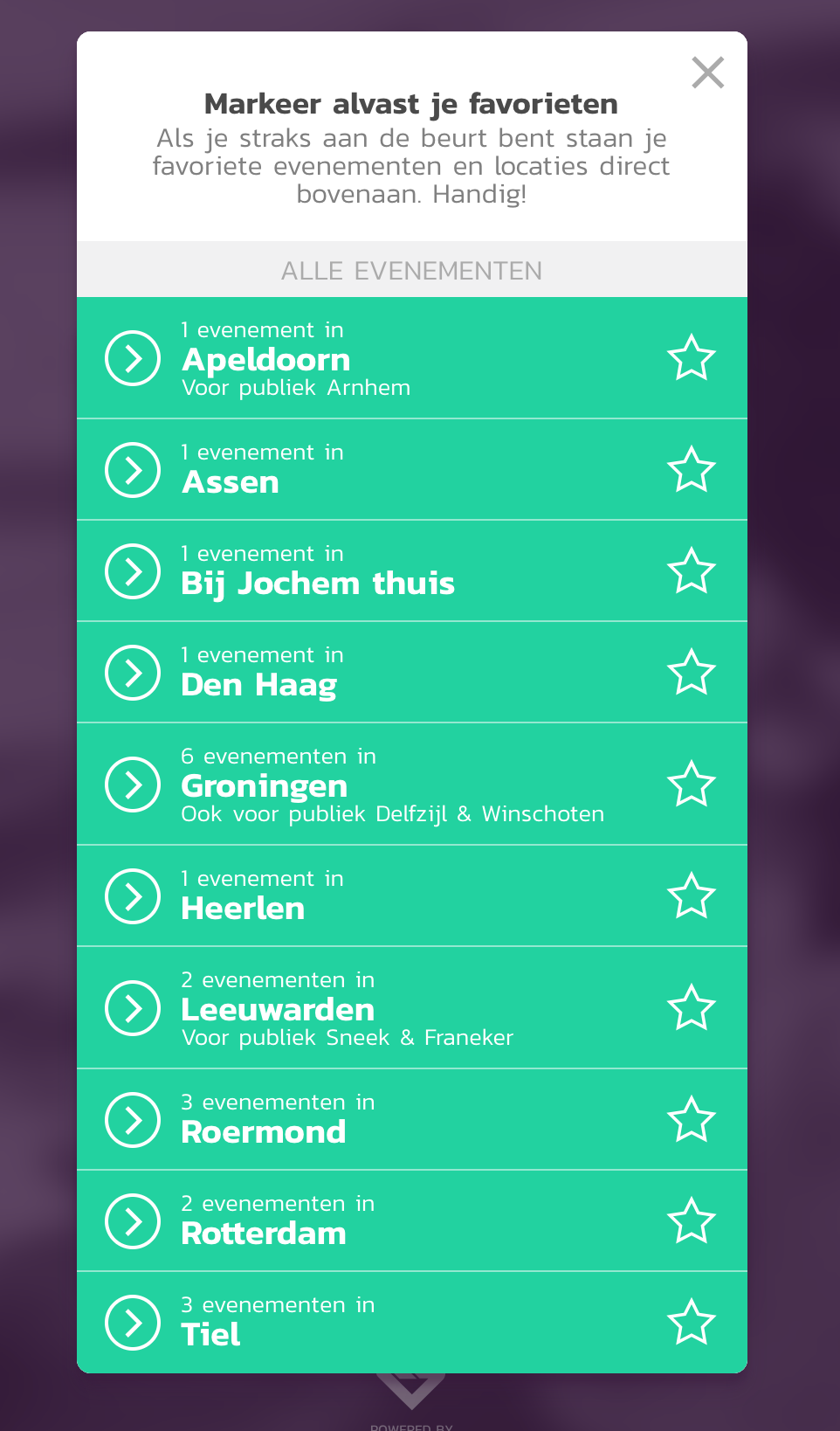
Task: Star Heerlen as favorite
Action: point(691,896)
